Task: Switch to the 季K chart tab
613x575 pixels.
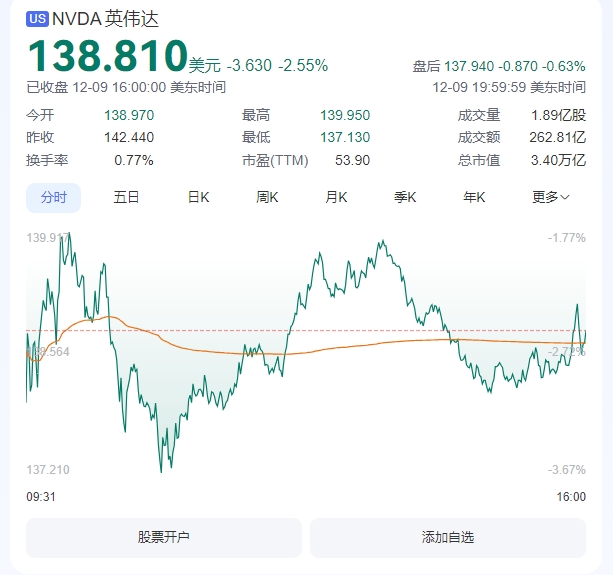Action: click(405, 197)
